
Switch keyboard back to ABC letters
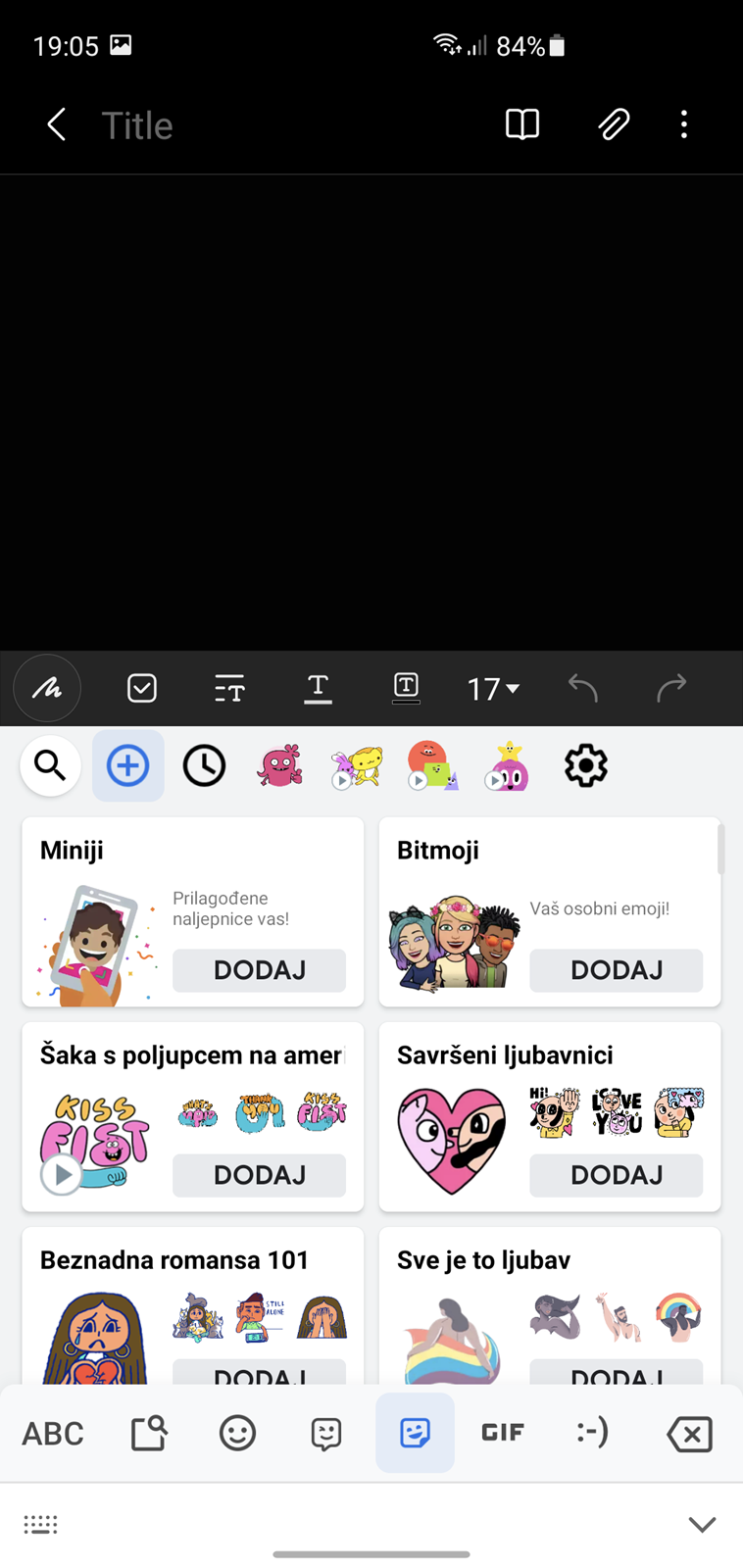click(53, 1434)
